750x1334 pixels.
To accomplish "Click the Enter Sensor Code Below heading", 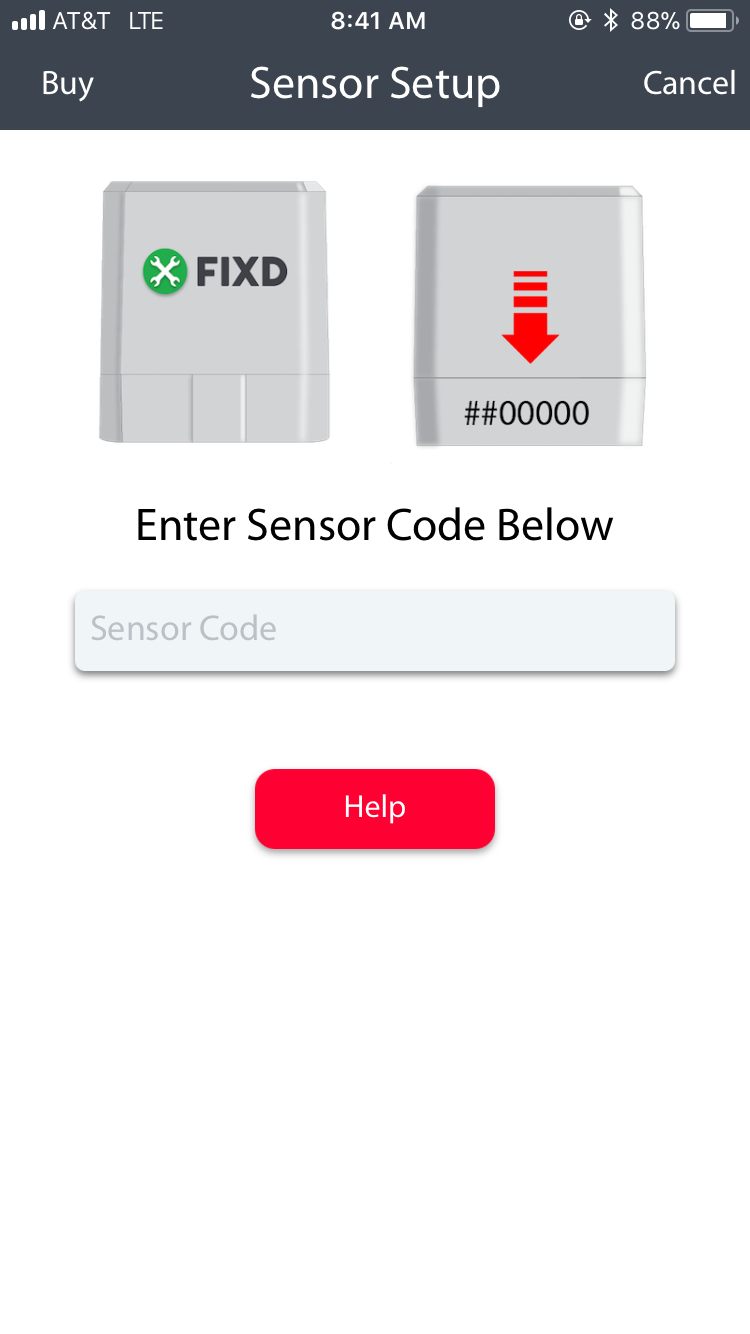I will (374, 524).
